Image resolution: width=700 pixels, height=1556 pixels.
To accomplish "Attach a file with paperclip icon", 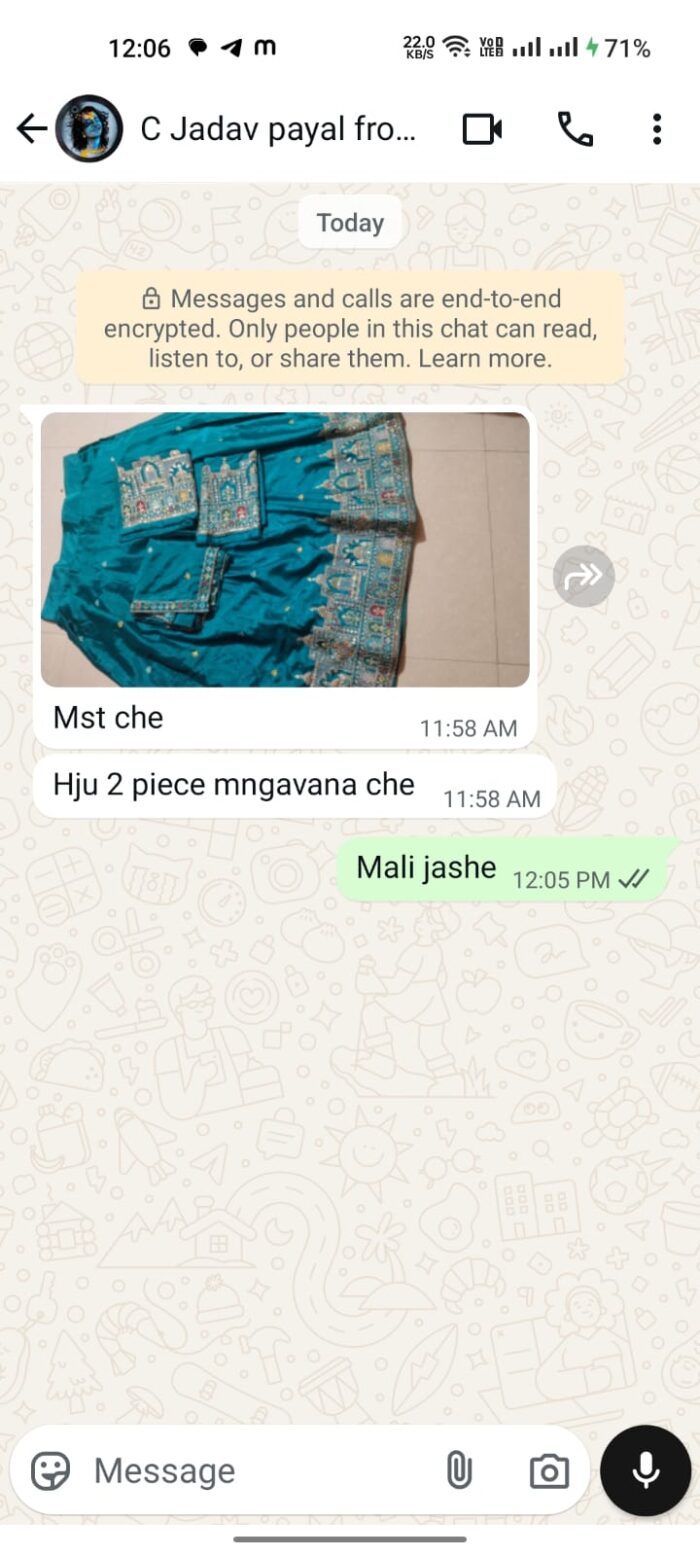I will 458,1471.
